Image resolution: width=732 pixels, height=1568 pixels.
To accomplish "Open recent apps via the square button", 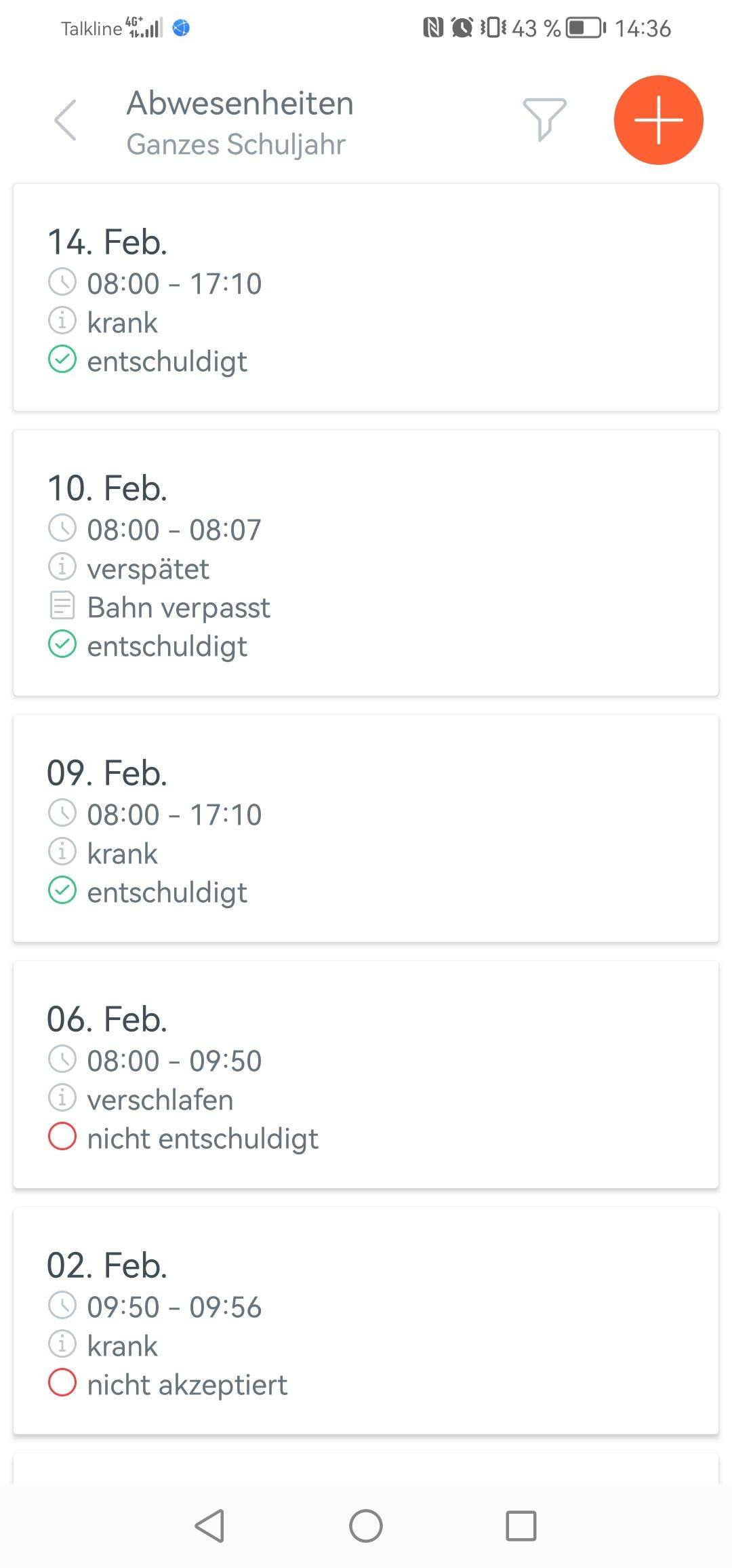I will point(521,1526).
